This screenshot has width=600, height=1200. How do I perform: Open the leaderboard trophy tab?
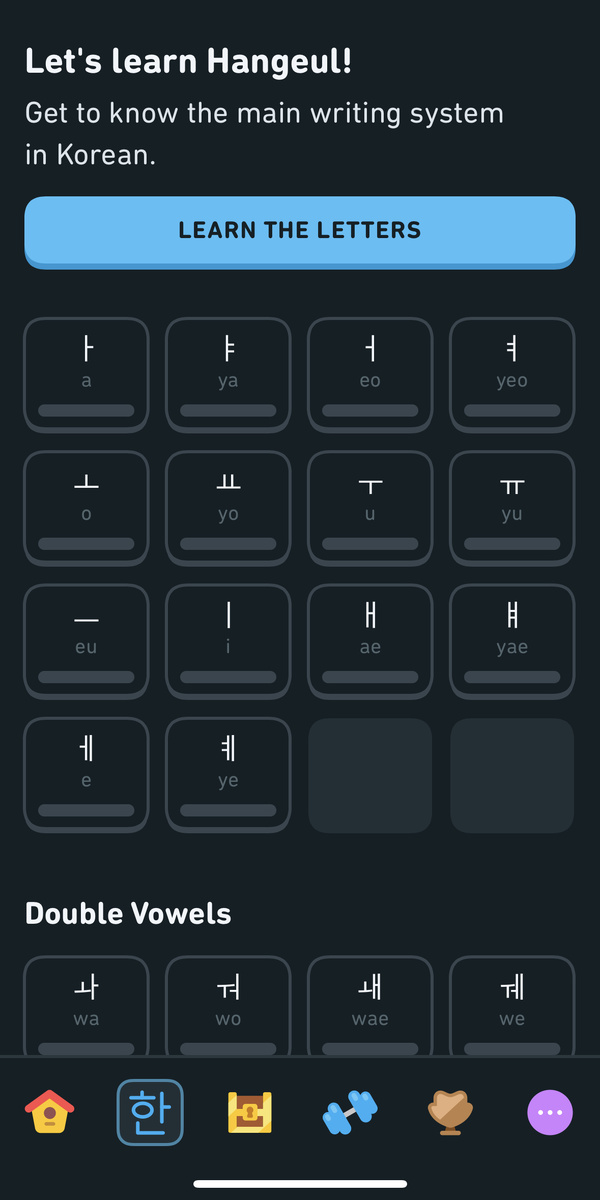click(450, 1111)
